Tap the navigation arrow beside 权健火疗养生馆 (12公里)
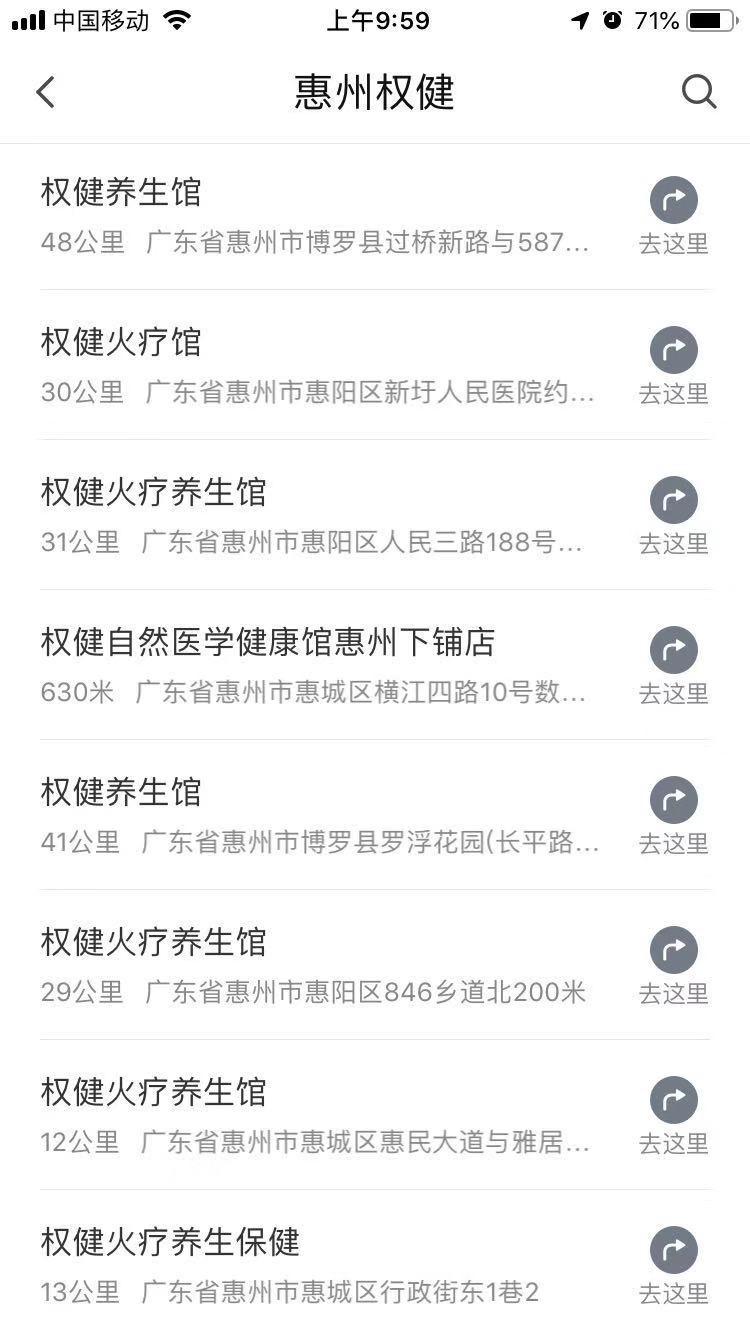Viewport: 750px width, 1334px height. 673,1100
